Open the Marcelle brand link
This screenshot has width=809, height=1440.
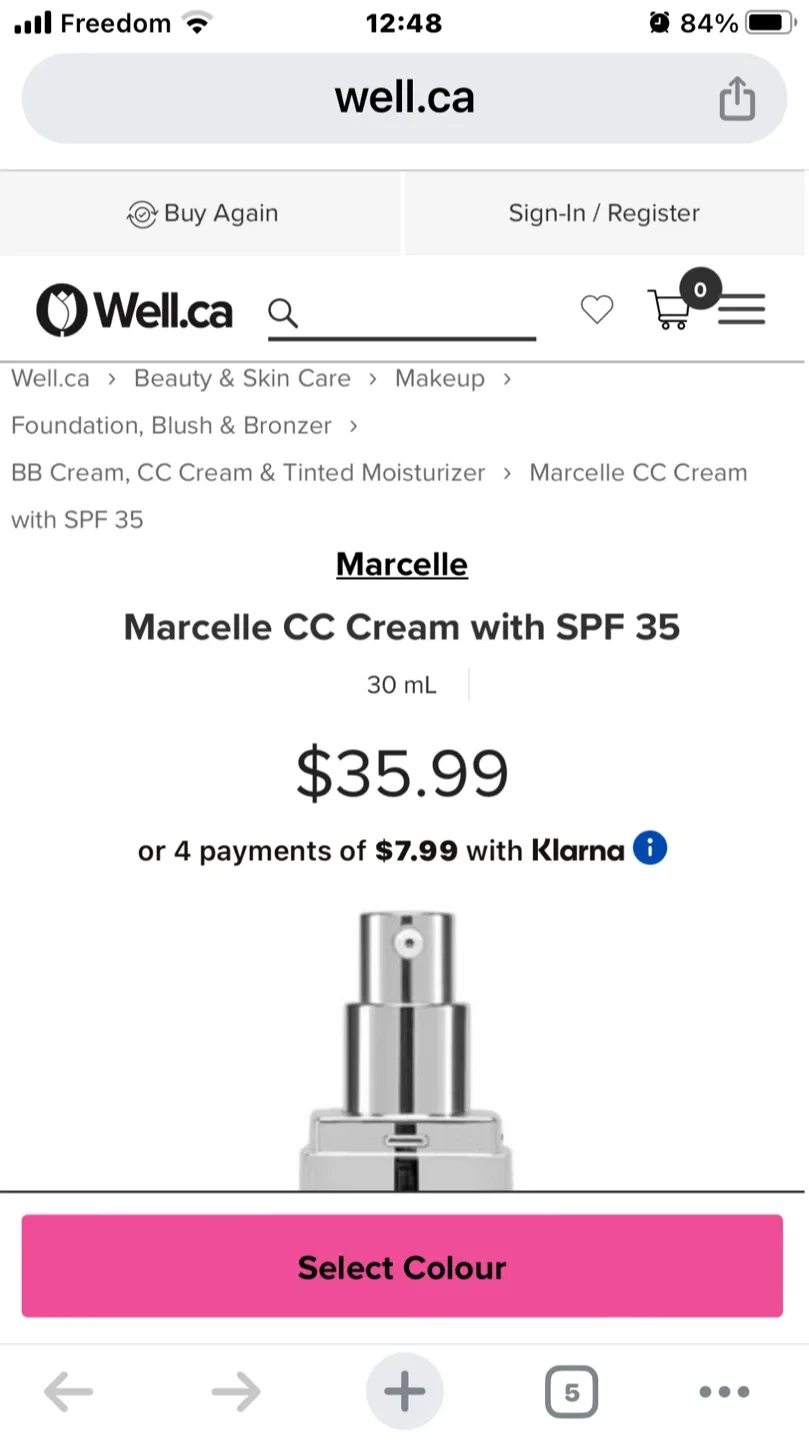[x=402, y=564]
